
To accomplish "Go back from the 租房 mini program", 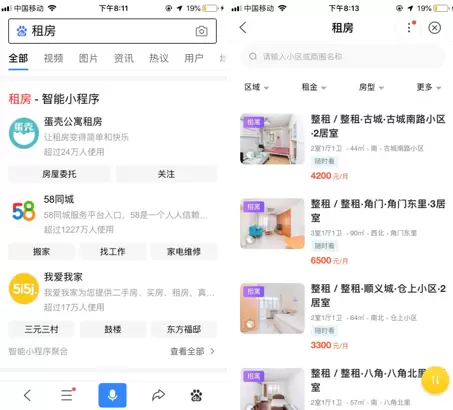I will point(243,28).
